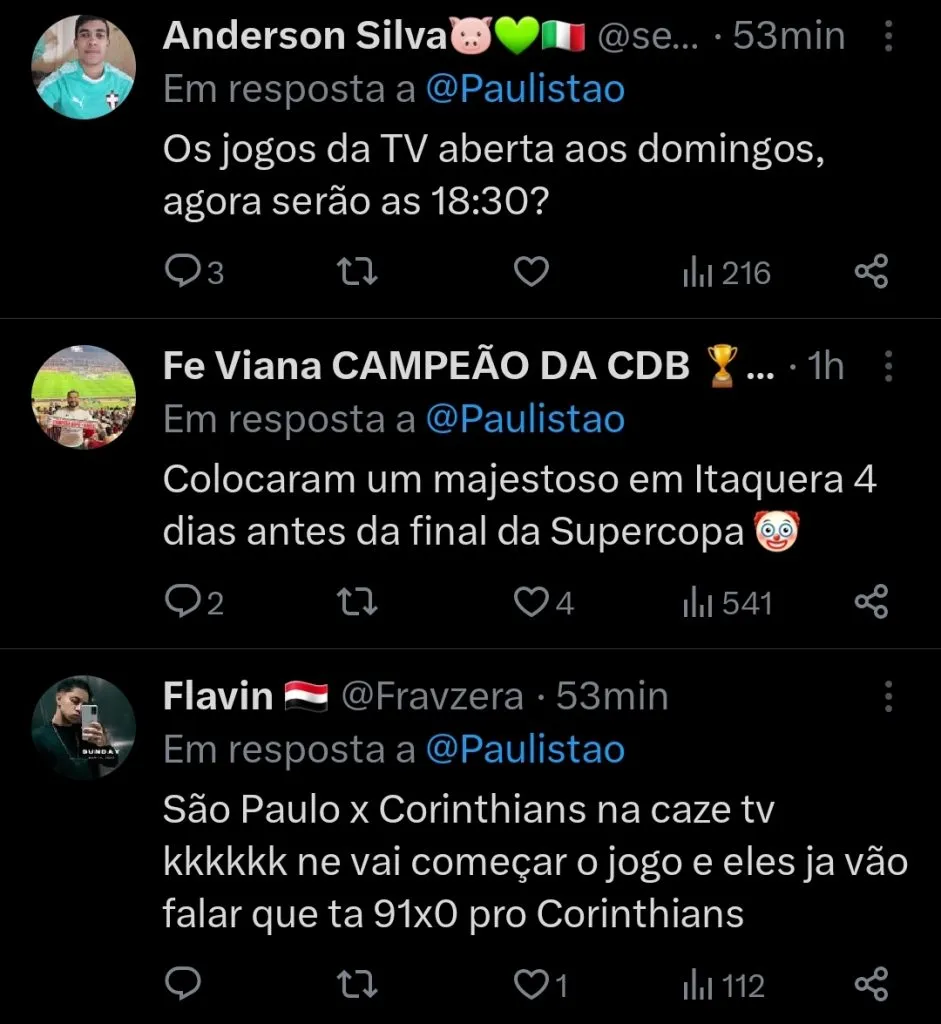This screenshot has height=1024, width=941.
Task: Reply to Anderson Silva's tweet
Action: [x=184, y=272]
